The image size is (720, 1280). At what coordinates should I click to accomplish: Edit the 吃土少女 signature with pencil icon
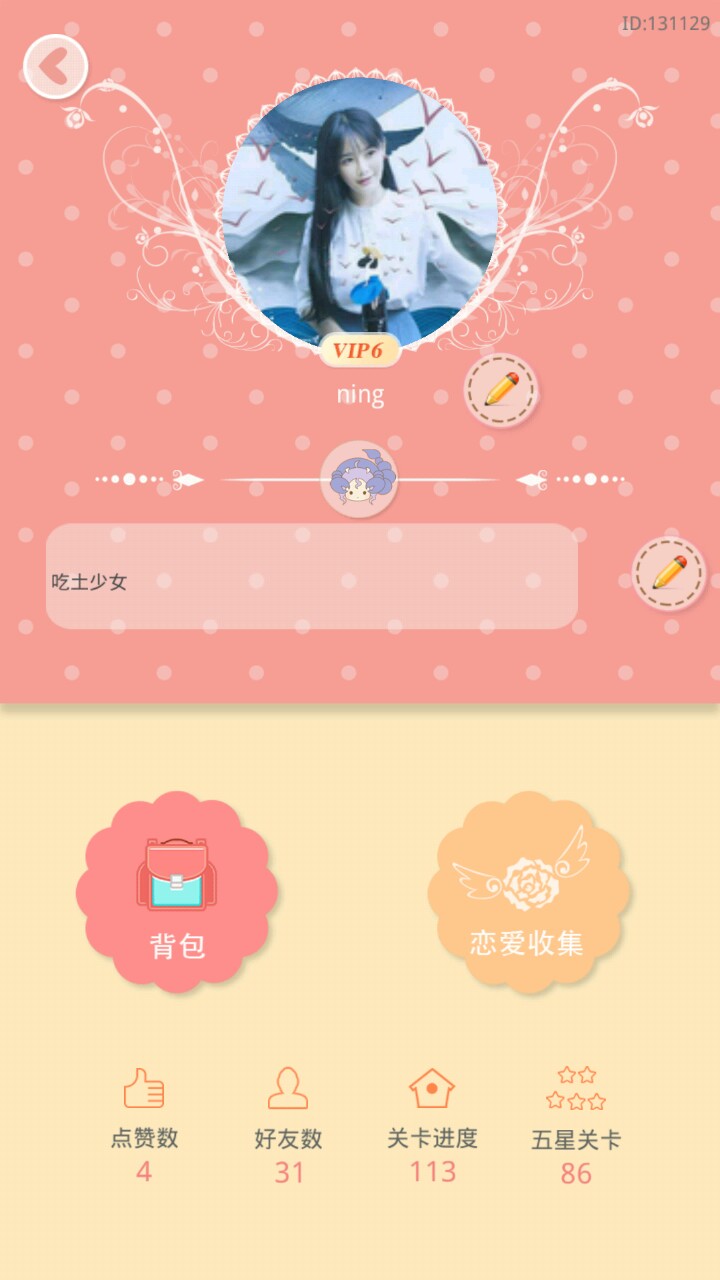click(x=669, y=574)
